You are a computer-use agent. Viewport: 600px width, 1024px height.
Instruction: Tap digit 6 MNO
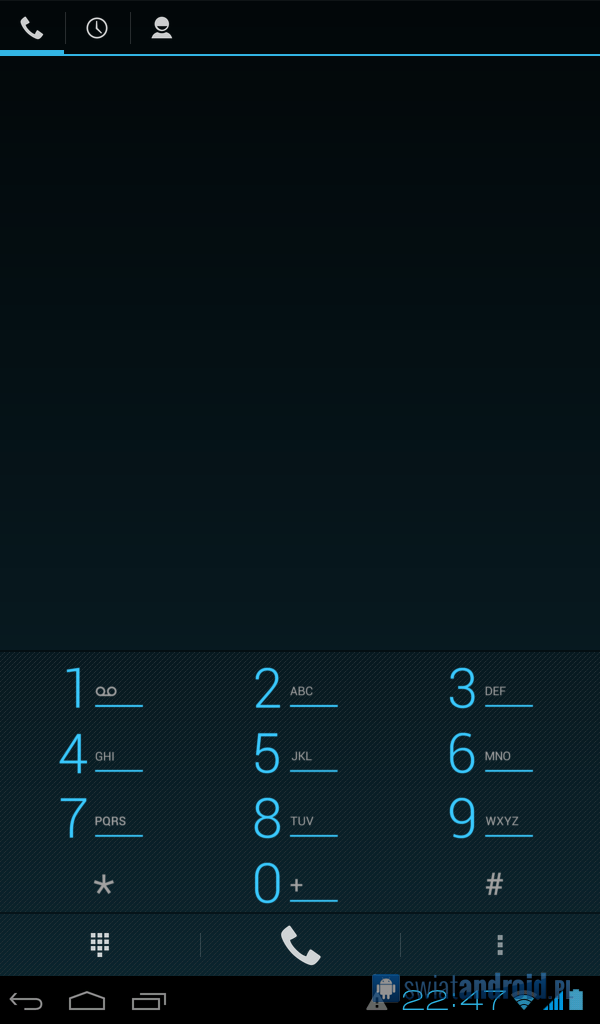click(493, 753)
